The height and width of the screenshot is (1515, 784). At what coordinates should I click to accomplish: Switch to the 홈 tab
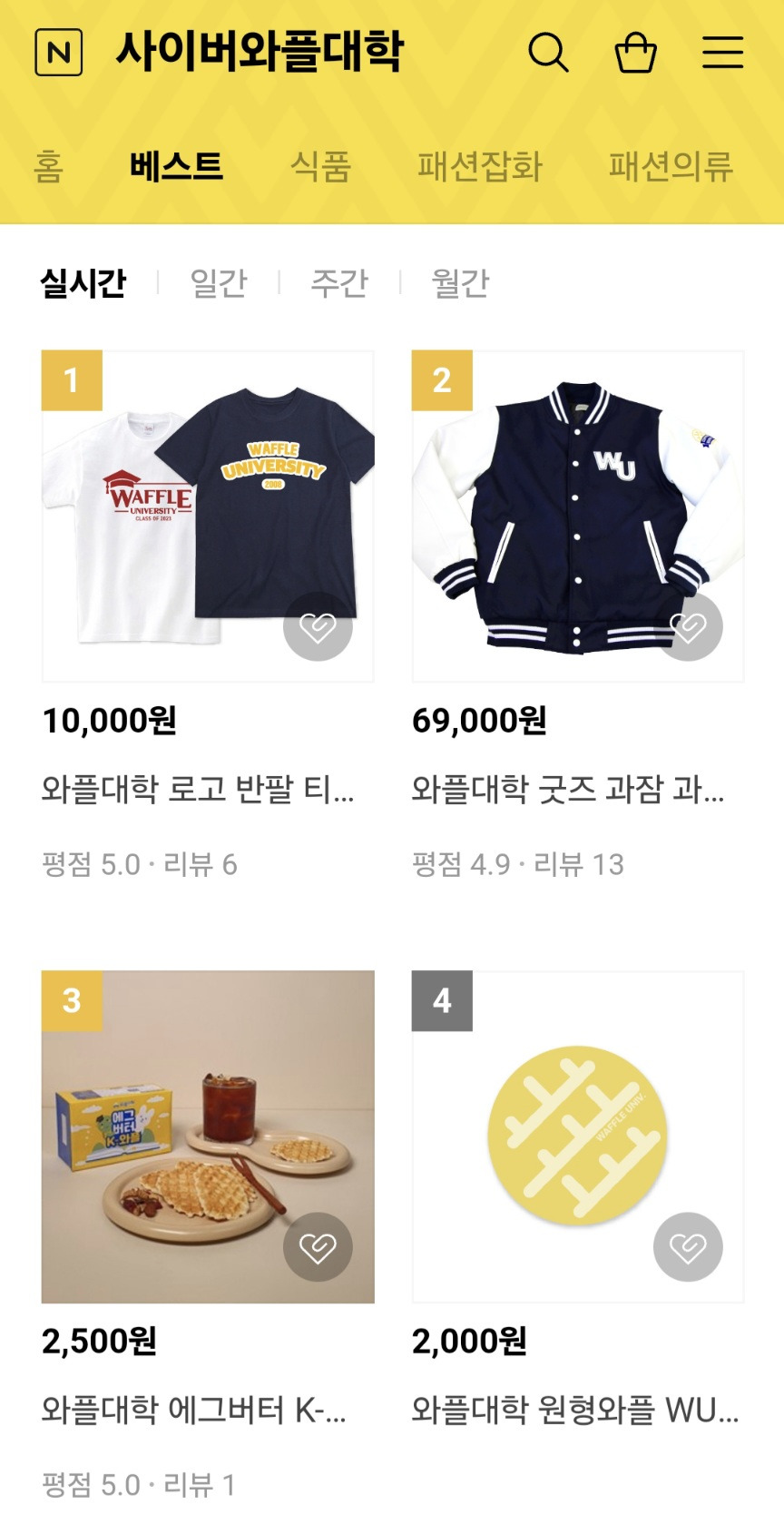click(48, 166)
